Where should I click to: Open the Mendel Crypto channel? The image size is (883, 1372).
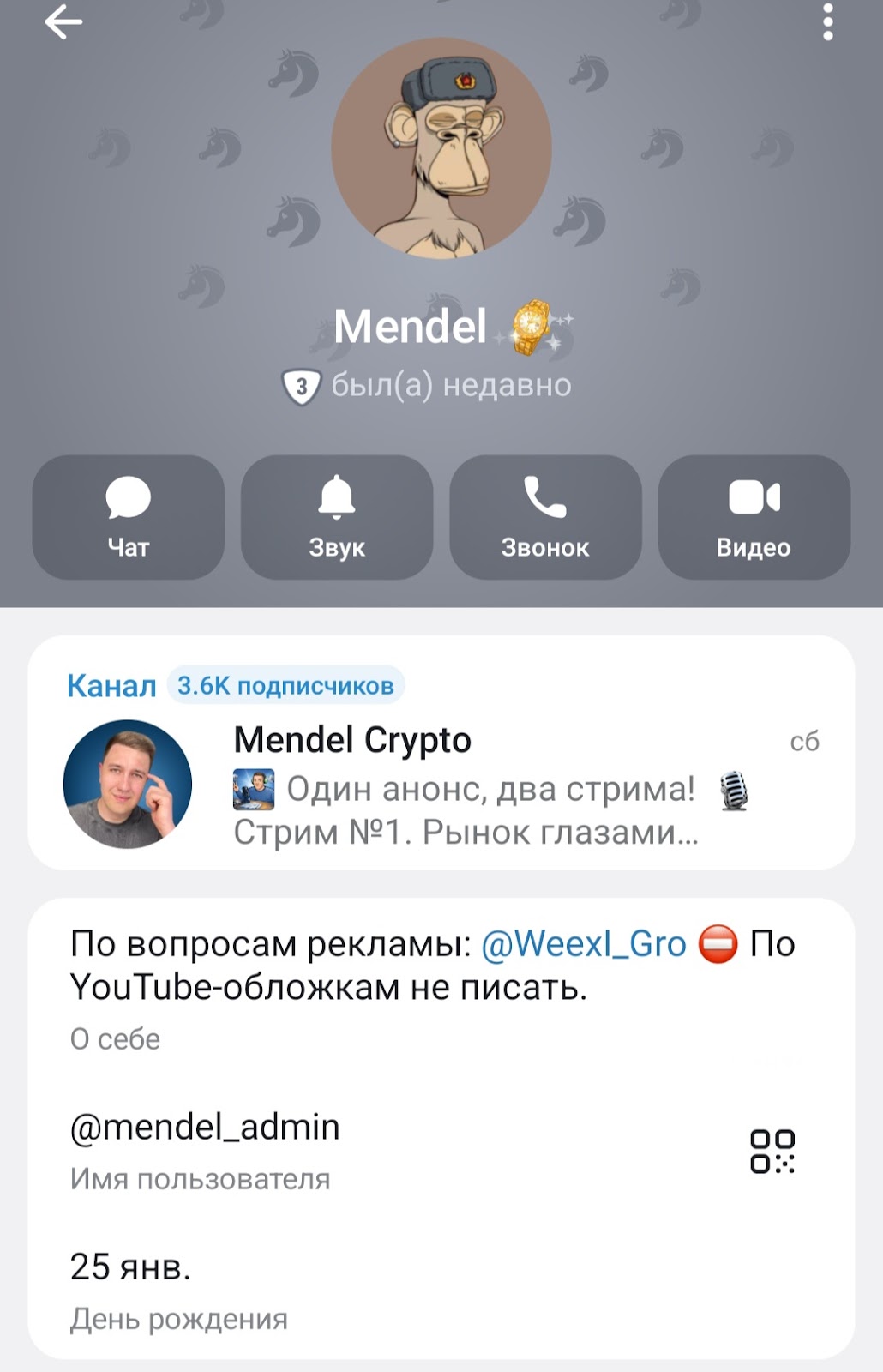click(441, 785)
